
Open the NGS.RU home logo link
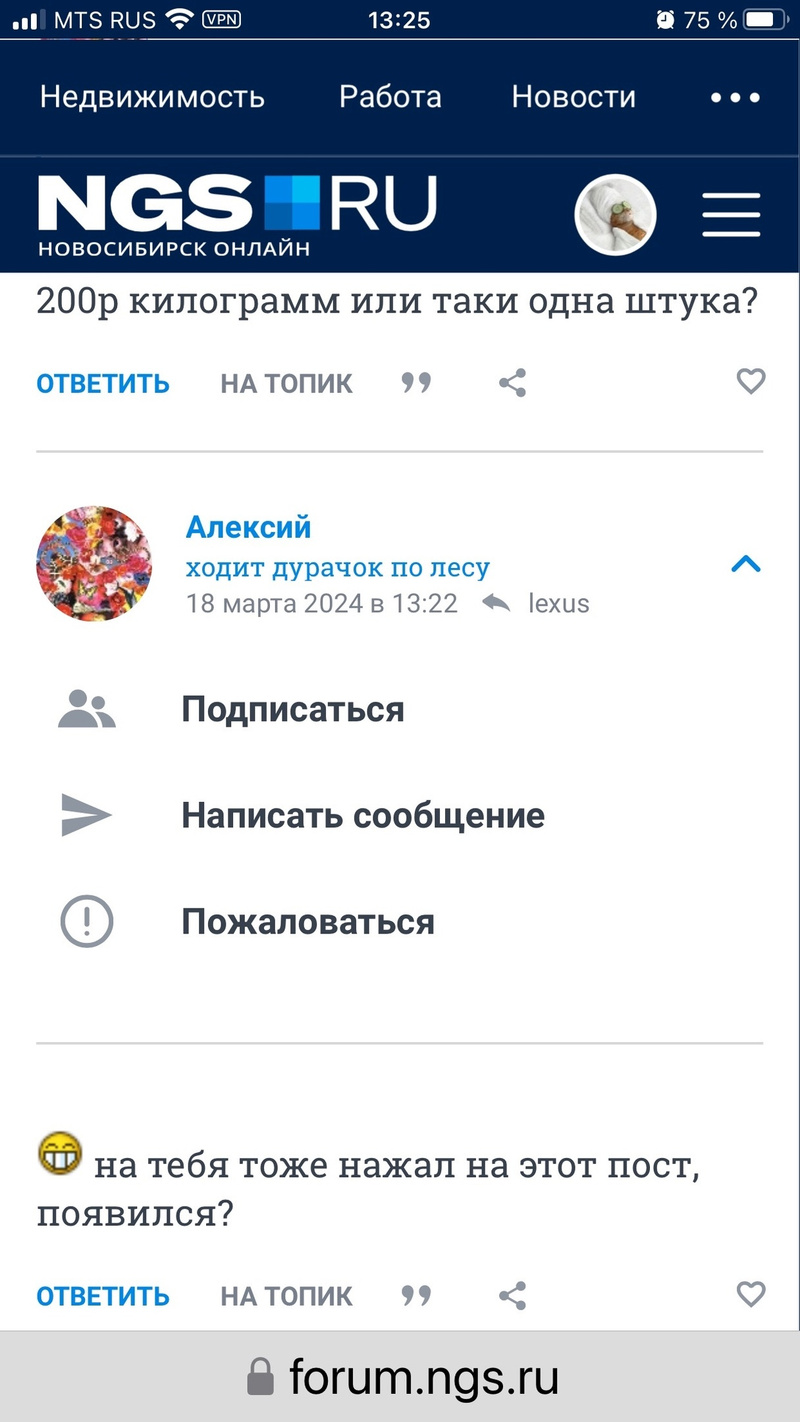click(237, 214)
